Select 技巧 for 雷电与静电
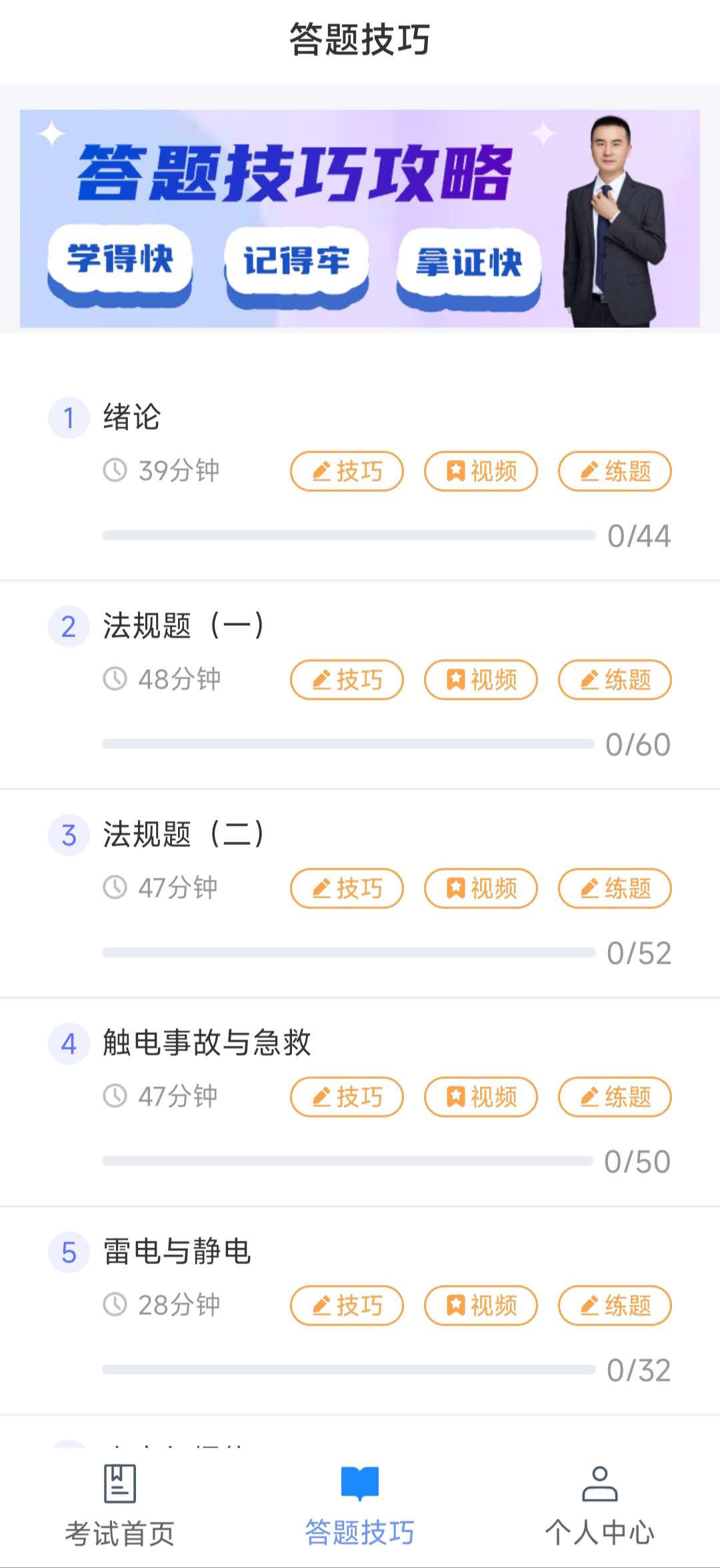Image resolution: width=720 pixels, height=1568 pixels. 347,1305
